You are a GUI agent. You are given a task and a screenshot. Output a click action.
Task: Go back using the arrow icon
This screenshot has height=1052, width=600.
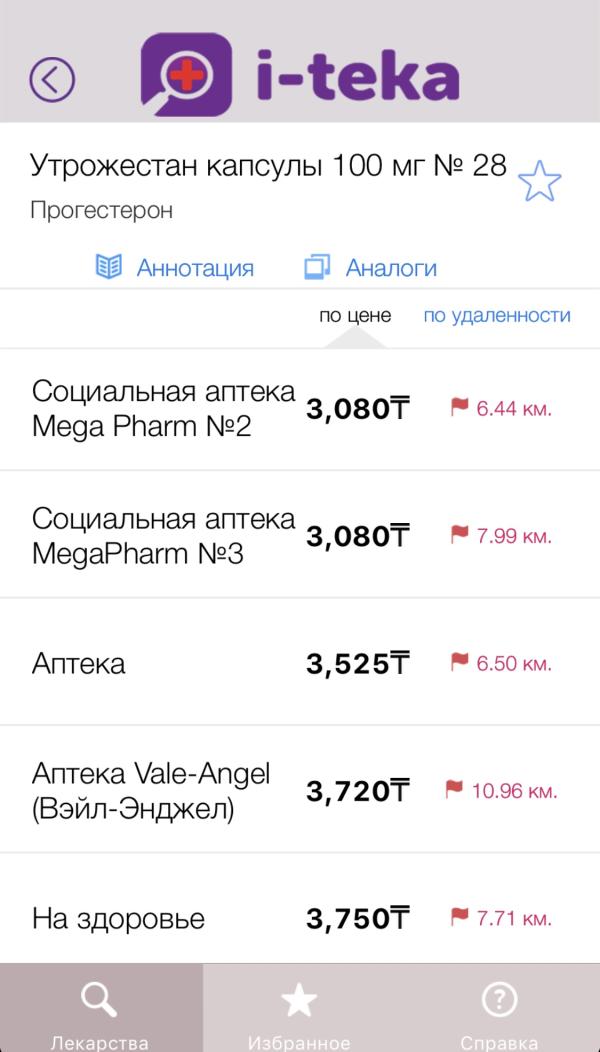(52, 77)
